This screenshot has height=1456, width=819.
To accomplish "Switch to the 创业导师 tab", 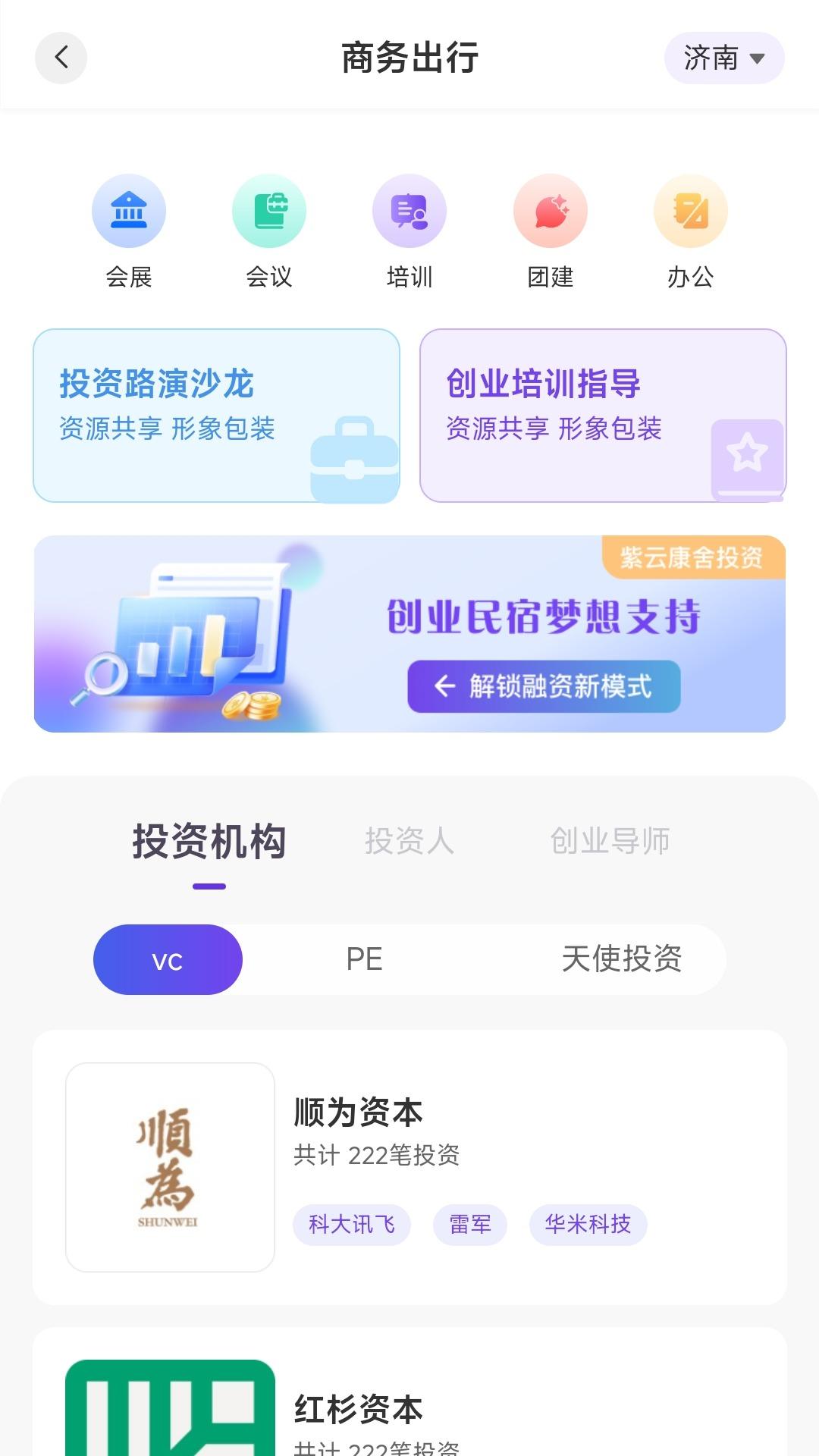I will [611, 842].
